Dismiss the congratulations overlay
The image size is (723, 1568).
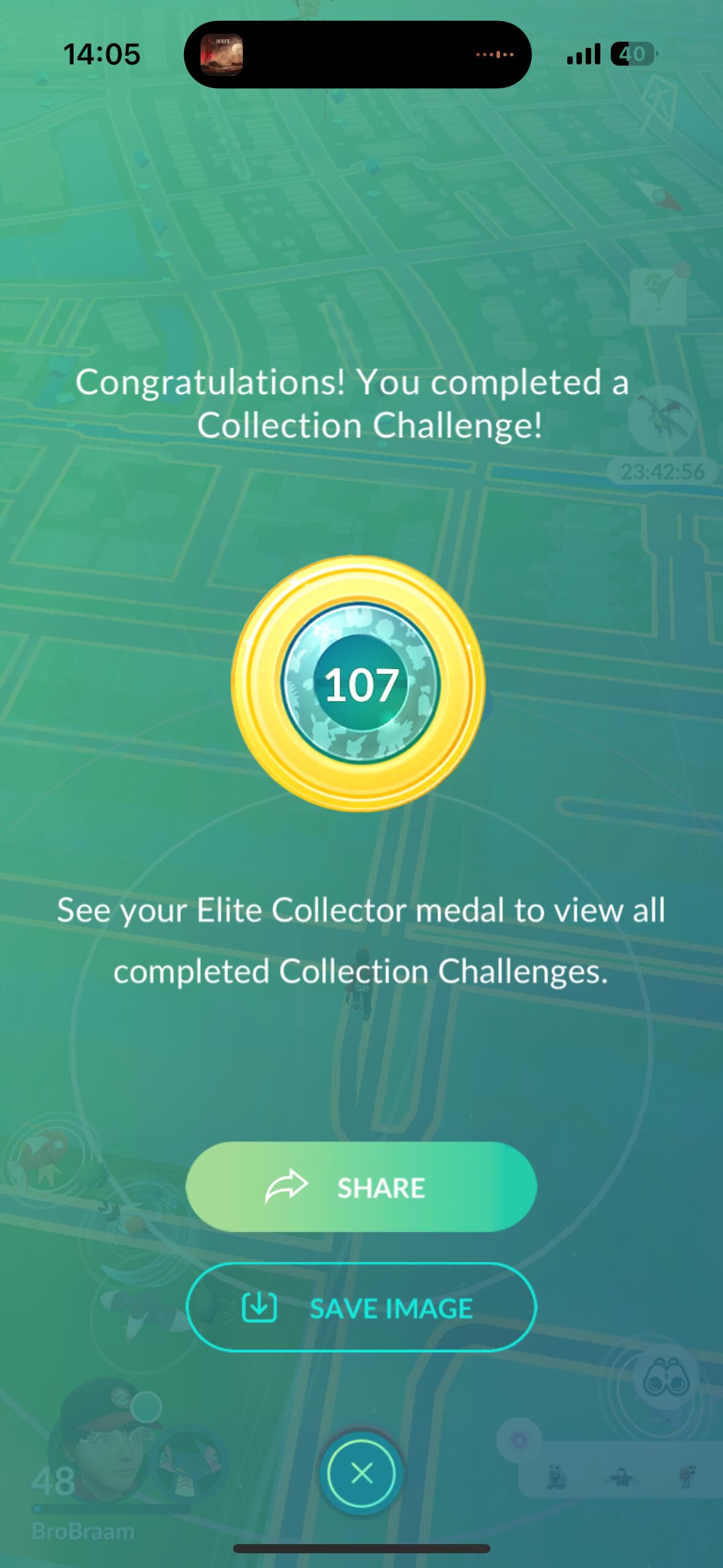361,1472
